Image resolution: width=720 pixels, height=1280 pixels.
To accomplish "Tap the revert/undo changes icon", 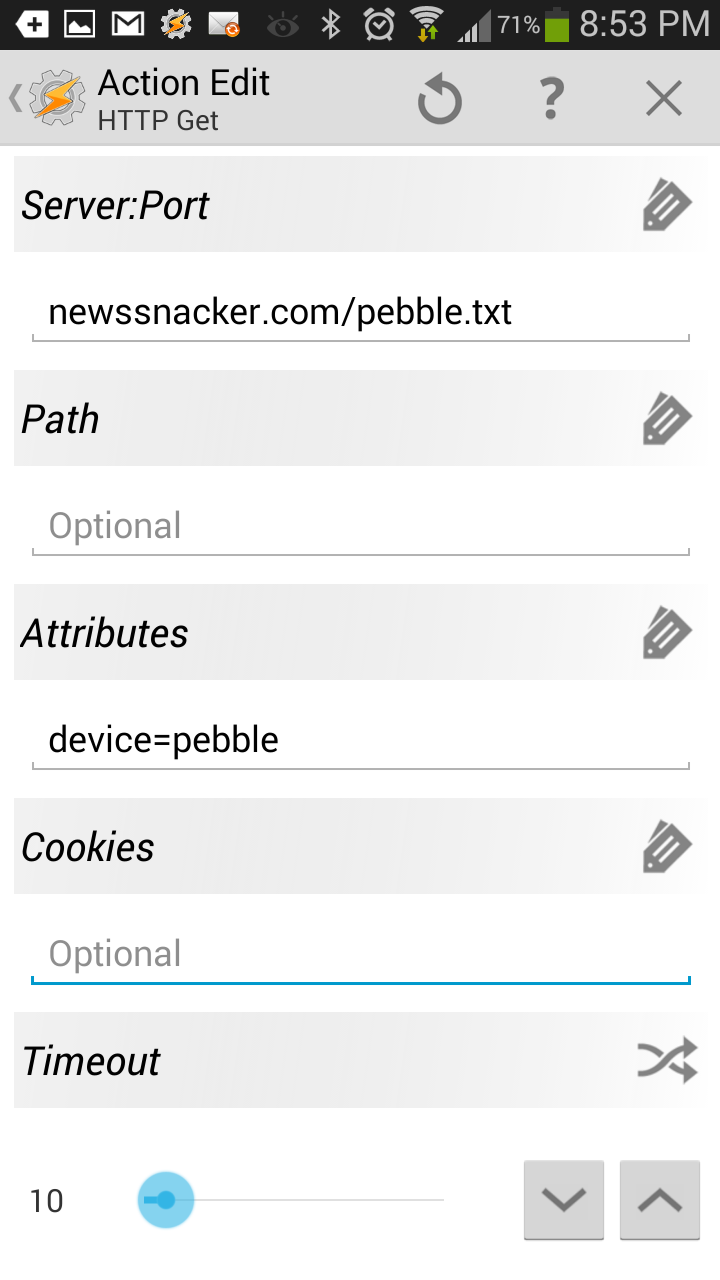I will (439, 99).
